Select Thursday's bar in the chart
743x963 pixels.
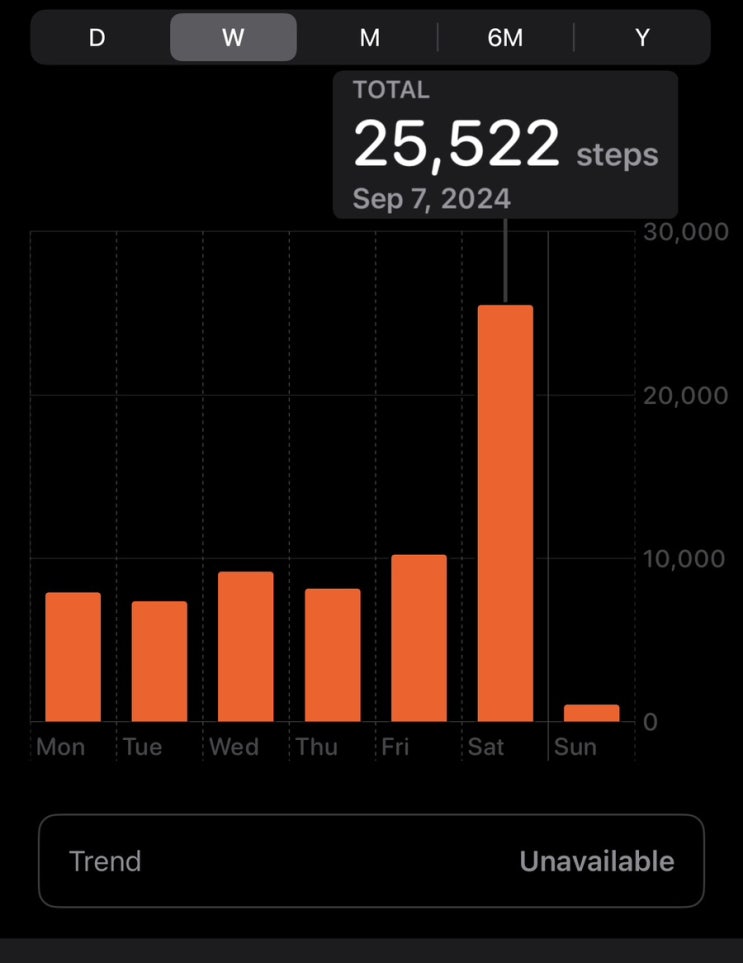332,655
